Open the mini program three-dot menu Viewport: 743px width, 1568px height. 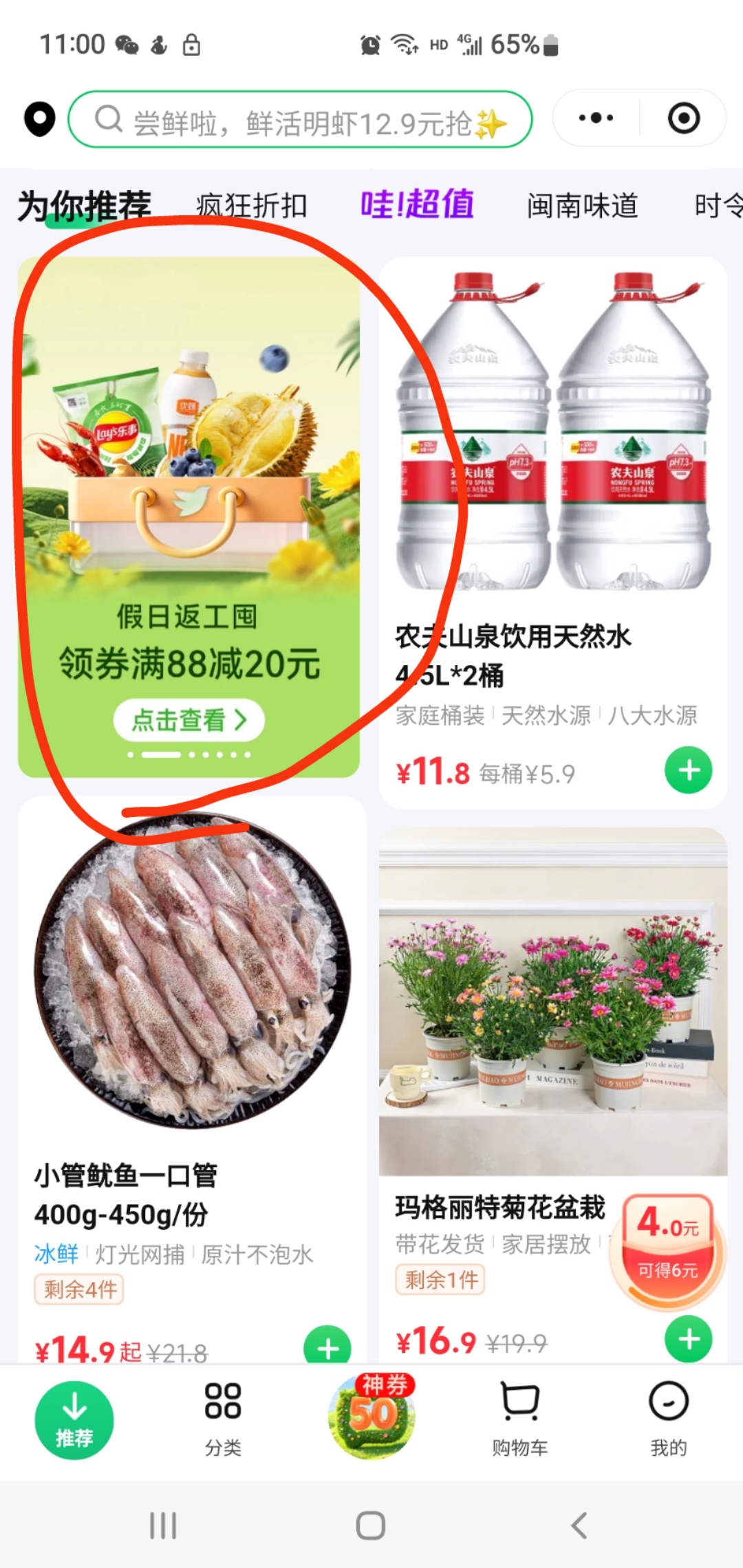pyautogui.click(x=596, y=118)
